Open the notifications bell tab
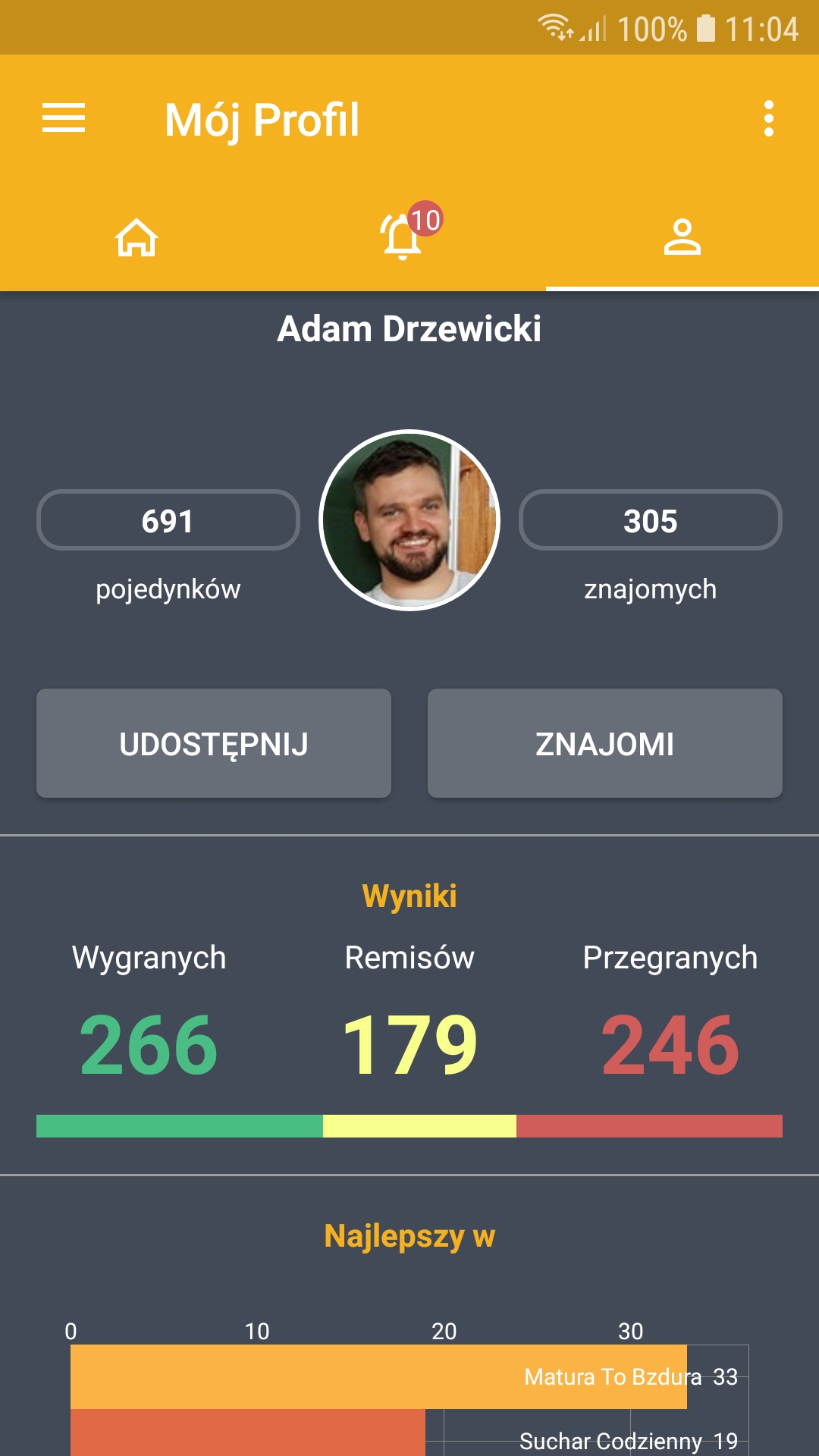The height and width of the screenshot is (1456, 819). [403, 237]
